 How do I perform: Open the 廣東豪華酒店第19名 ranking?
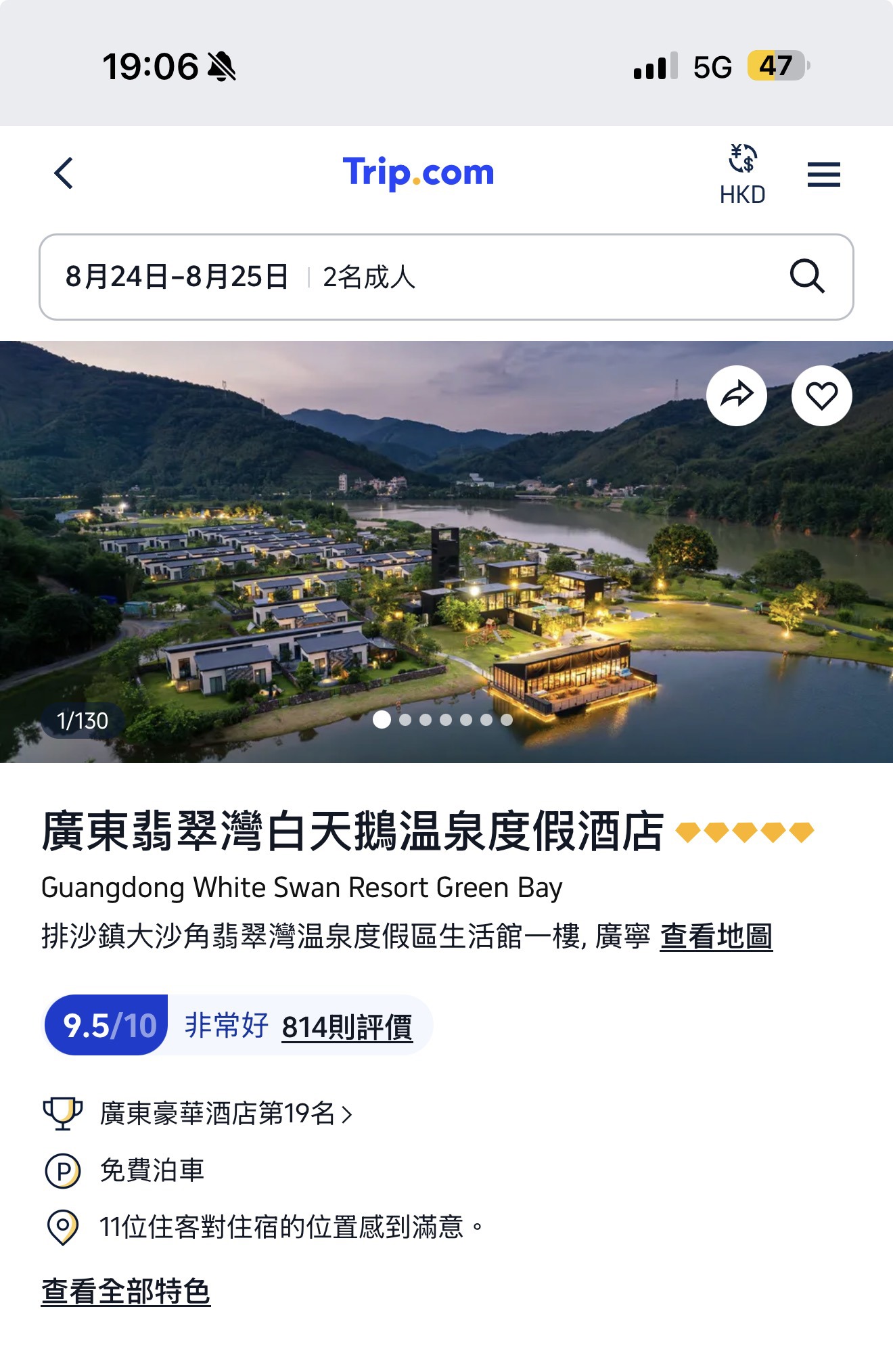tap(226, 1114)
